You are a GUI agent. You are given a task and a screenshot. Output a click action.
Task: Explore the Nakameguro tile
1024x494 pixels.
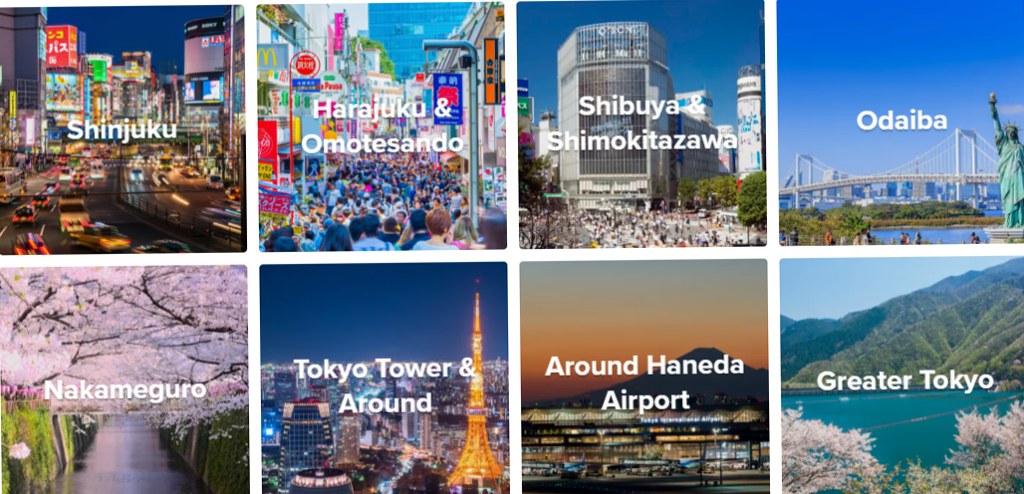coord(124,388)
